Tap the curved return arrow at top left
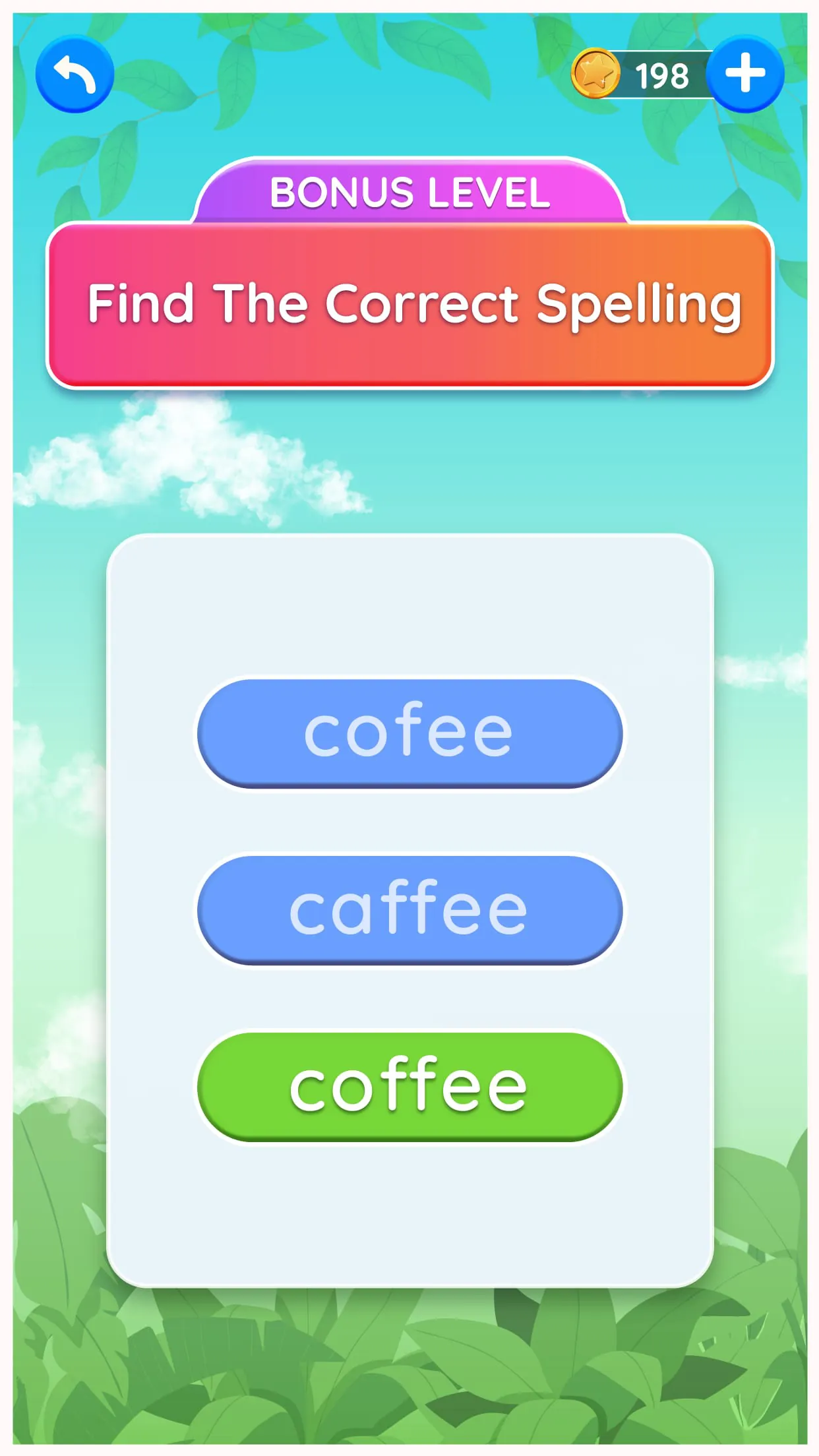The width and height of the screenshot is (819, 1456). click(74, 75)
